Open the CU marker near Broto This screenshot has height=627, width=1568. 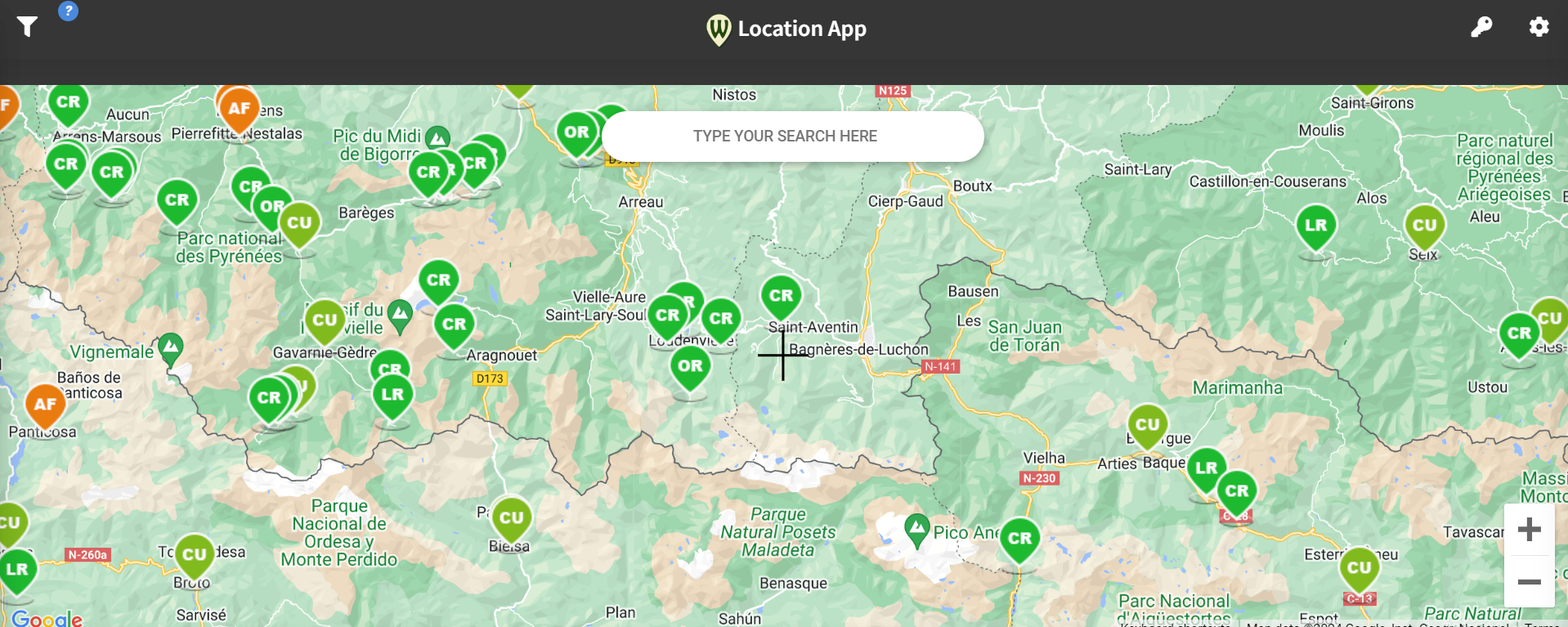tap(195, 554)
